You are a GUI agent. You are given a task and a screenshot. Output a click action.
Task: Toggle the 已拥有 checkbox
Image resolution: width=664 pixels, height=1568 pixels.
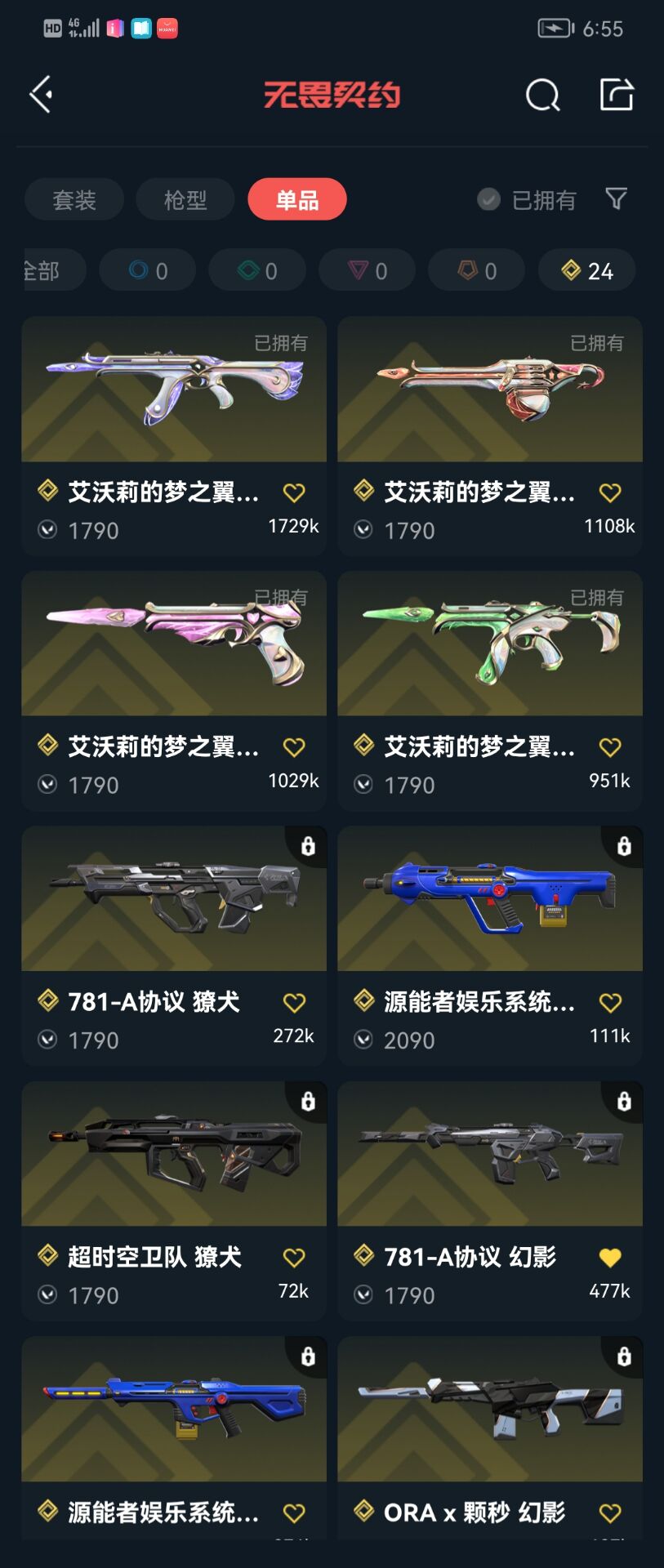pyautogui.click(x=488, y=199)
